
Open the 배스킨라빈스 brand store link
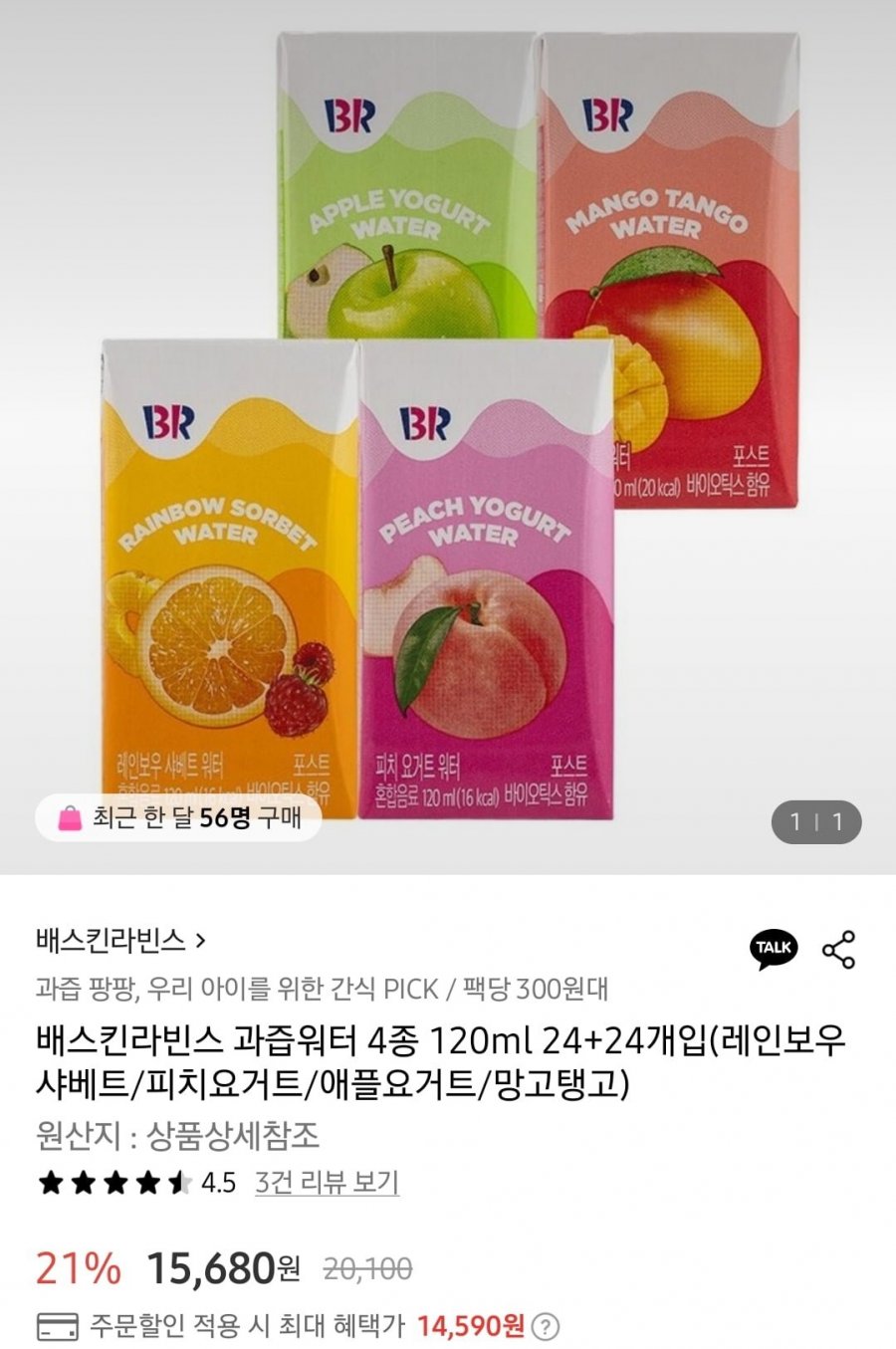pyautogui.click(x=120, y=940)
